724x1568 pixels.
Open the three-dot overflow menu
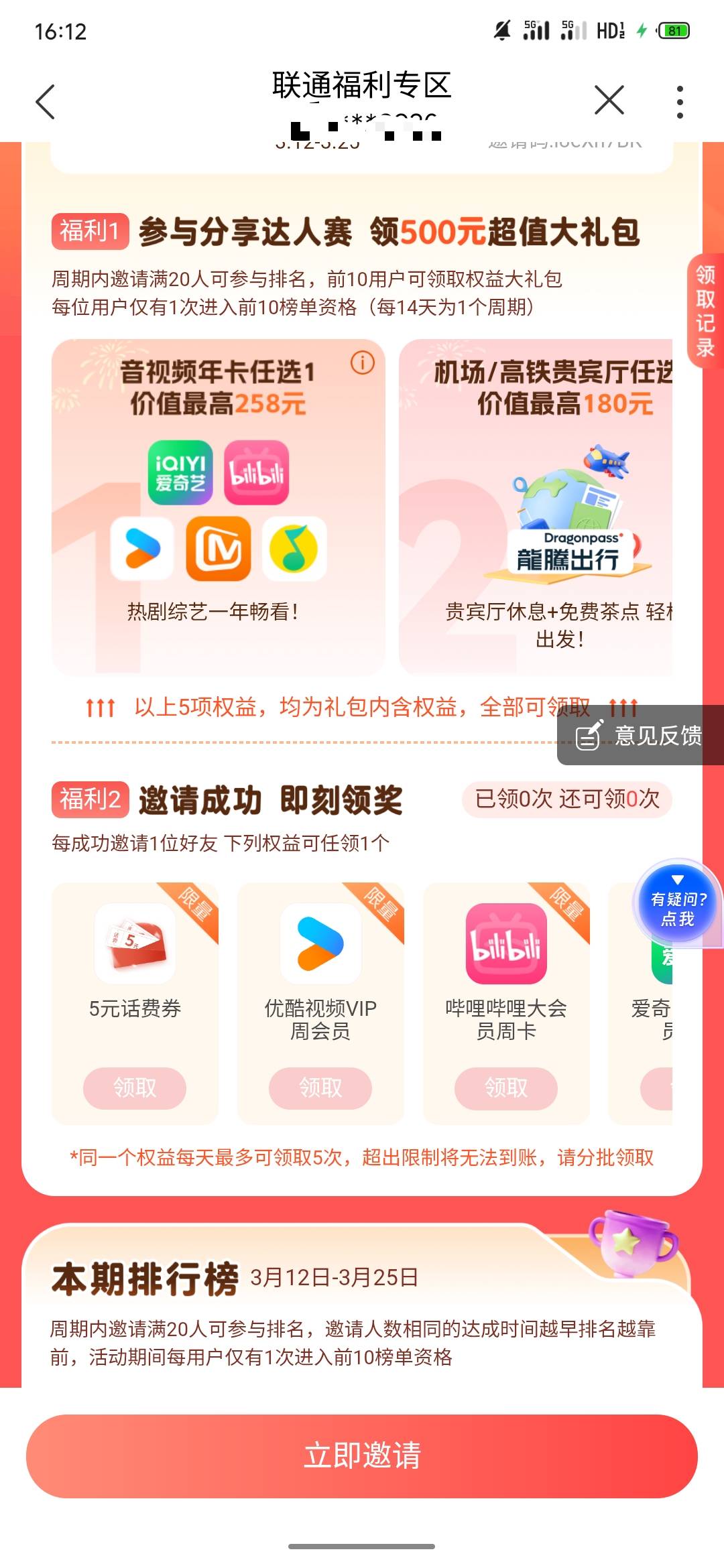pyautogui.click(x=680, y=102)
